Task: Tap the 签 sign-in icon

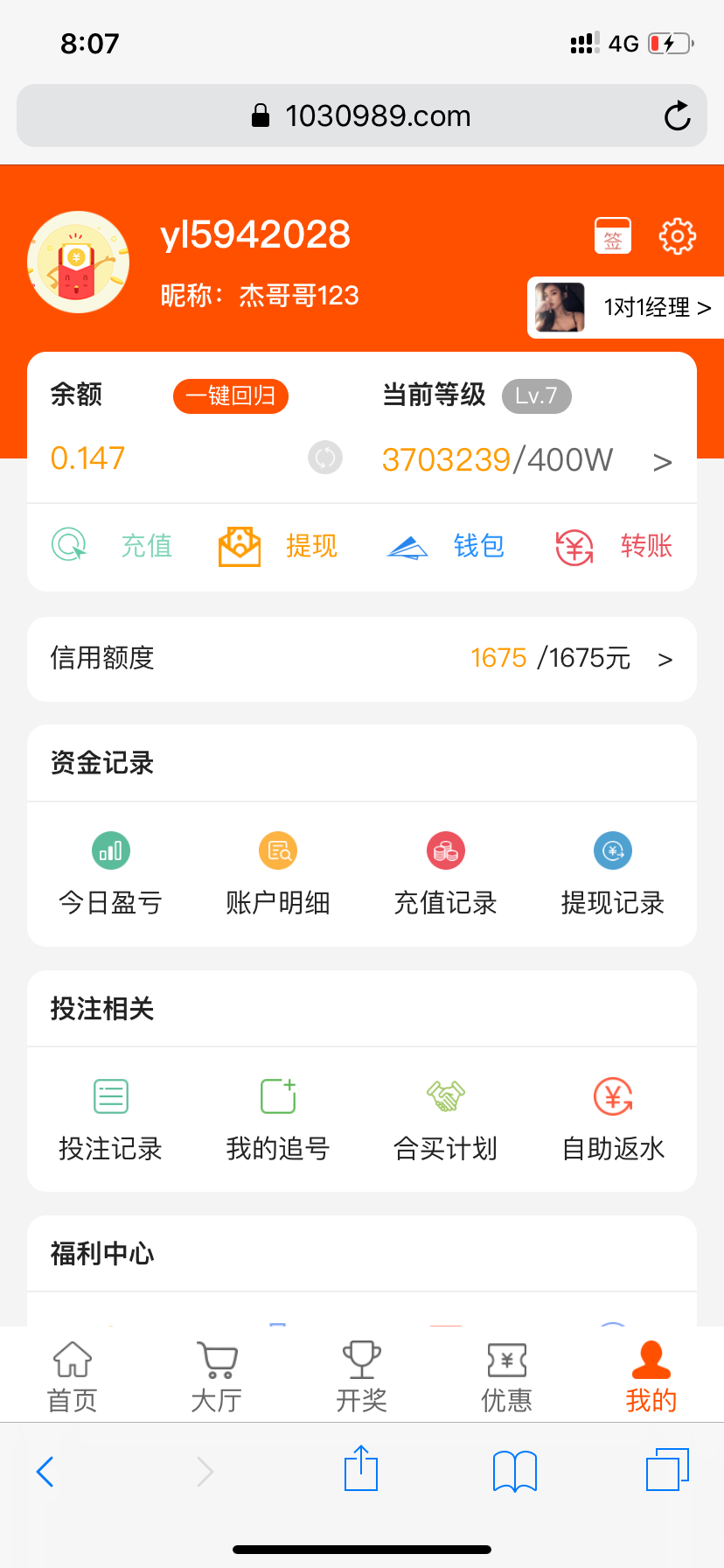Action: [612, 234]
